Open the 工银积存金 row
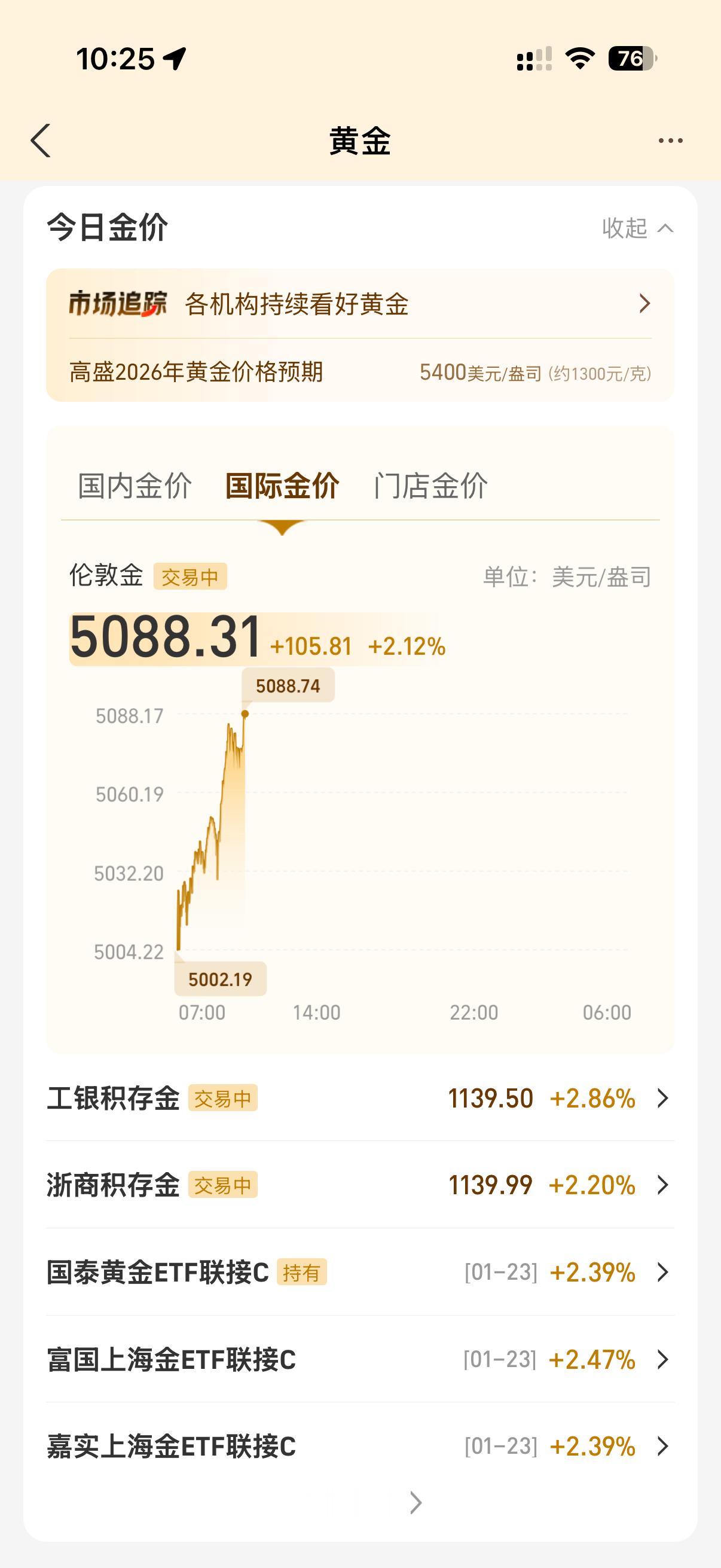Image resolution: width=721 pixels, height=1568 pixels. tap(360, 1098)
